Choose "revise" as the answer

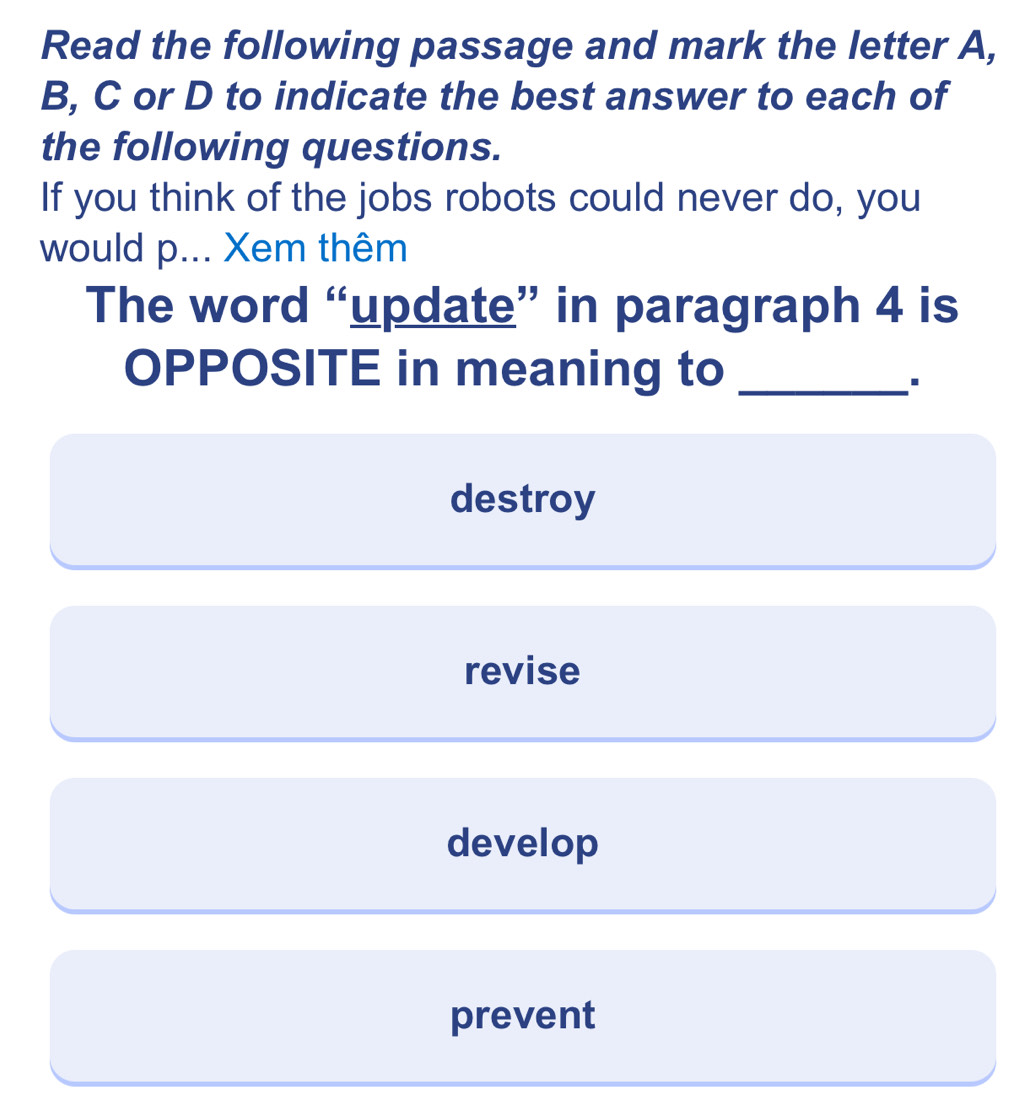point(522,671)
